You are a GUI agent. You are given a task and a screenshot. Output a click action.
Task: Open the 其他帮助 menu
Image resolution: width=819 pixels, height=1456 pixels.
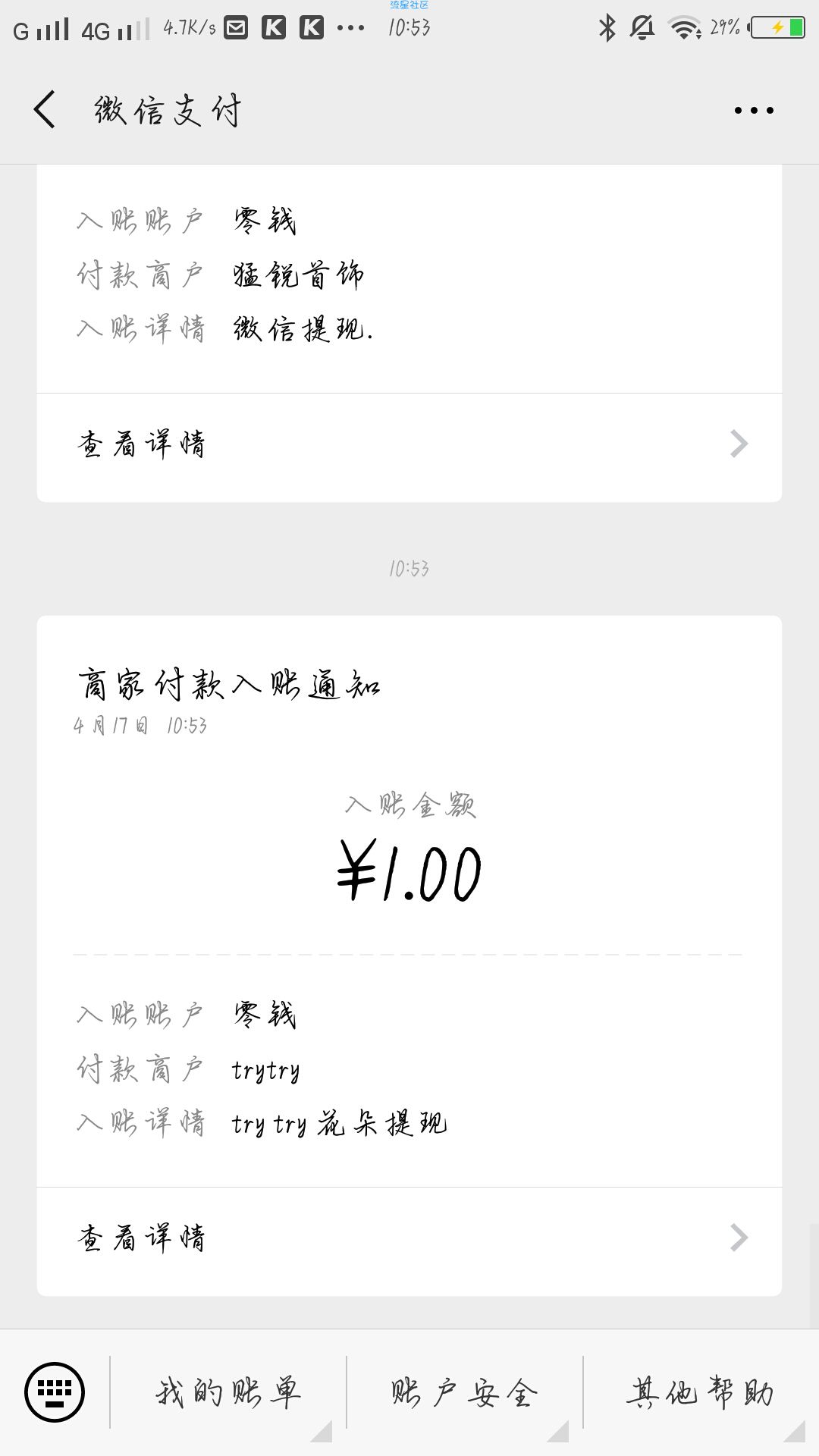(701, 1393)
